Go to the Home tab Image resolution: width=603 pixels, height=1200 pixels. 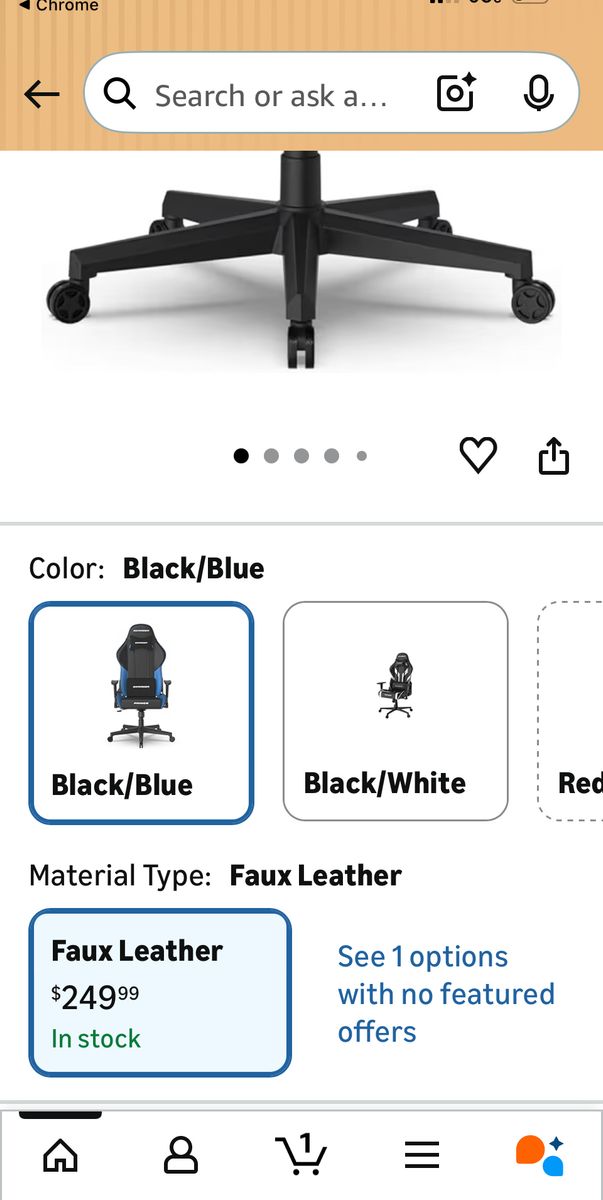tap(61, 1156)
